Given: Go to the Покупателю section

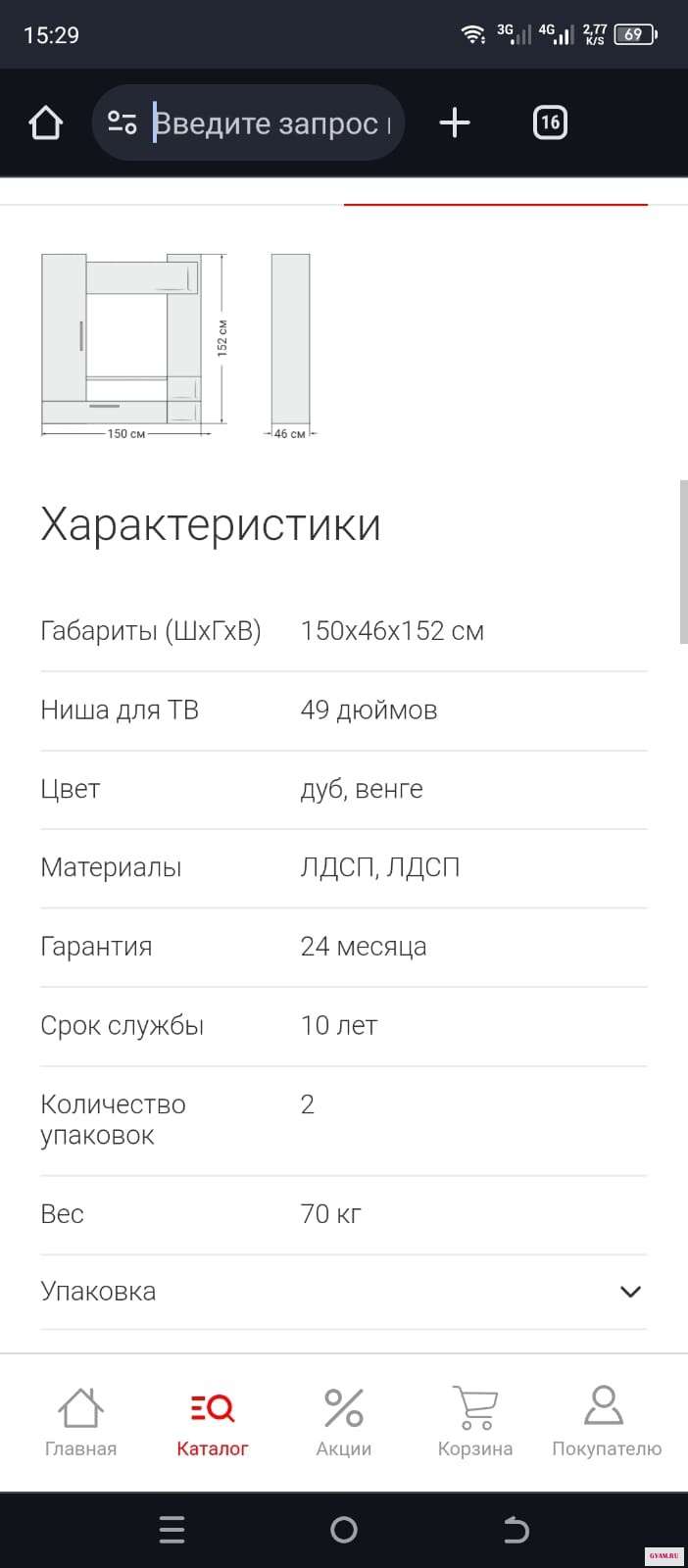Looking at the screenshot, I should point(606,1423).
